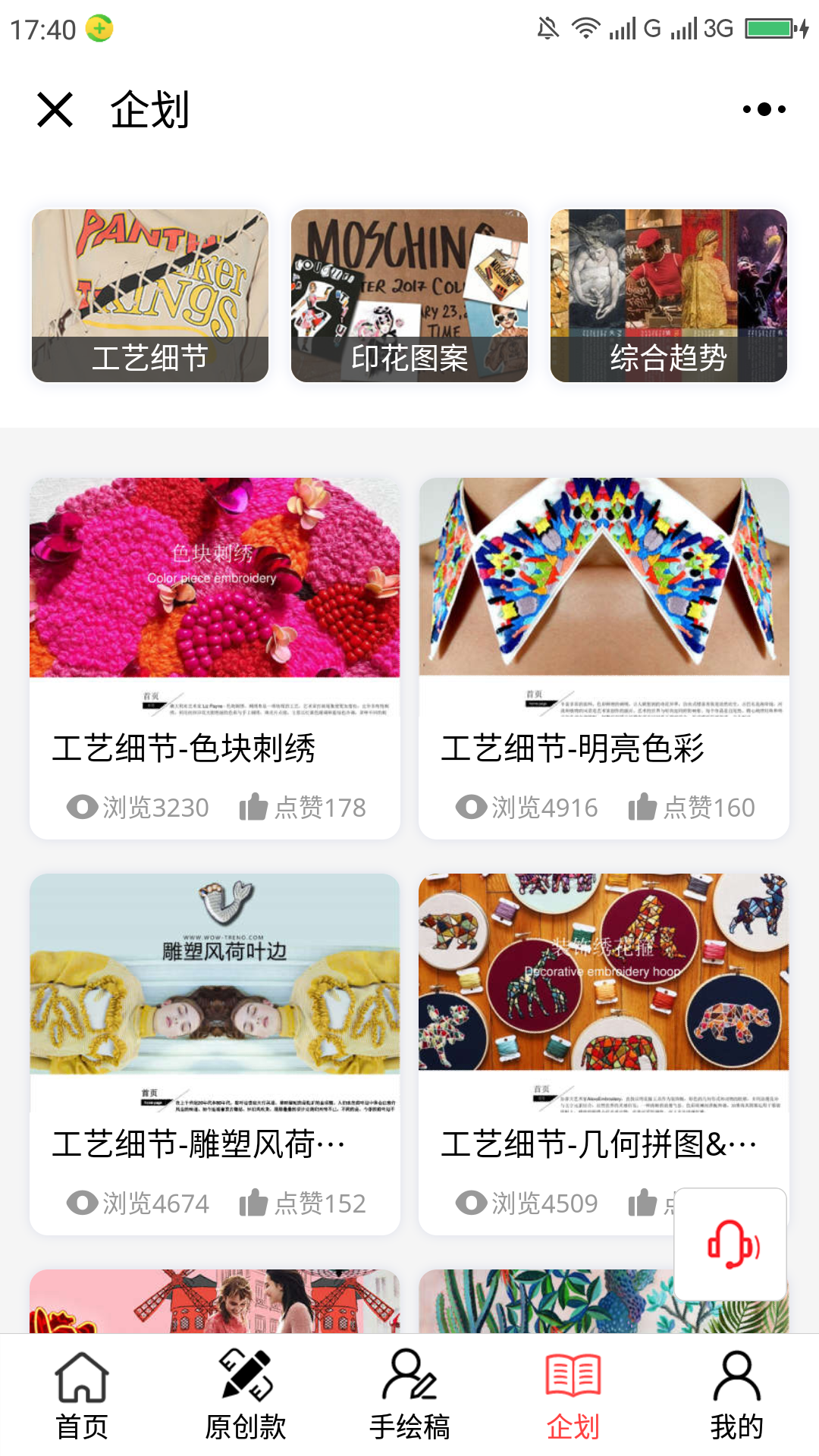Image resolution: width=819 pixels, height=1456 pixels.
Task: Switch to the 手绘稿 tab
Action: pos(409,1395)
